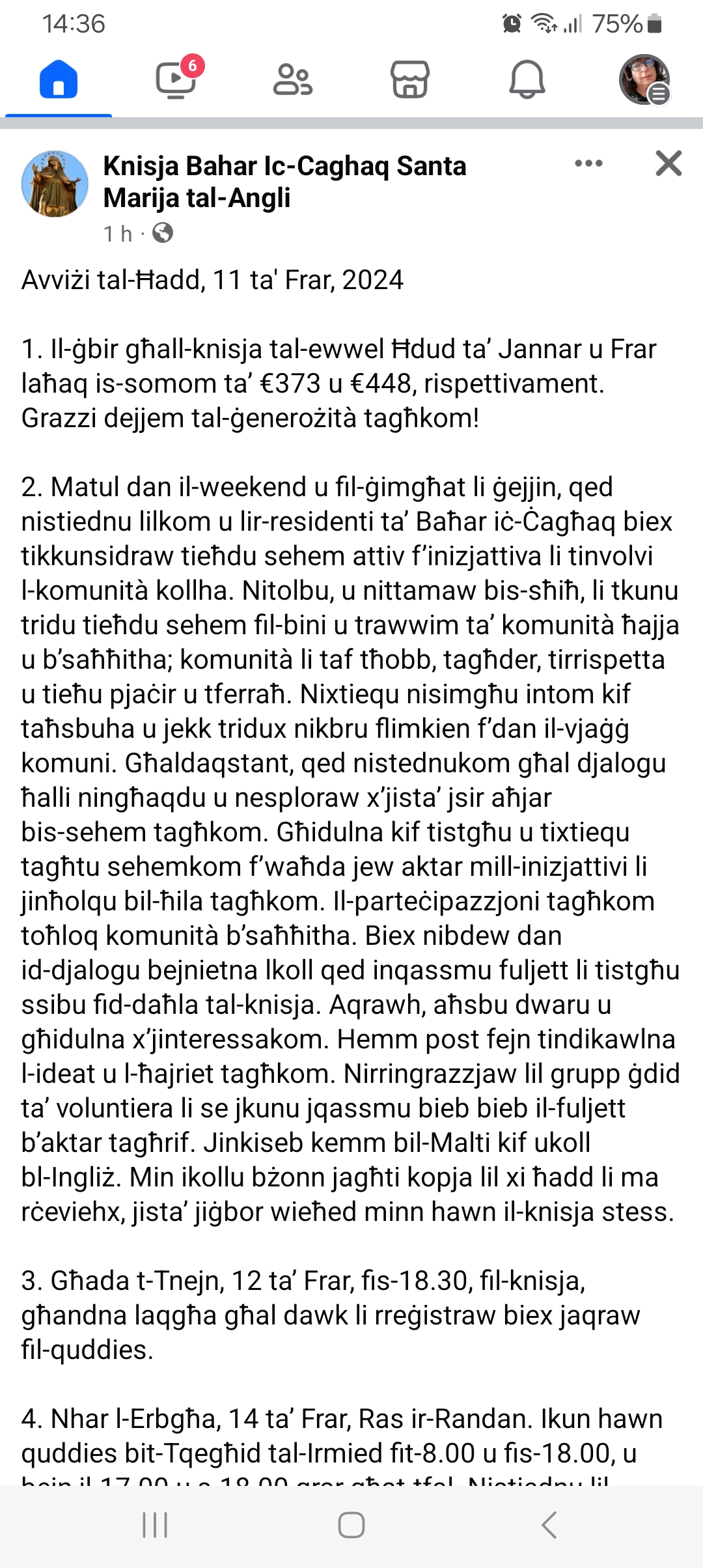This screenshot has height=1568, width=703.
Task: Tap the system home button
Action: [x=351, y=1525]
